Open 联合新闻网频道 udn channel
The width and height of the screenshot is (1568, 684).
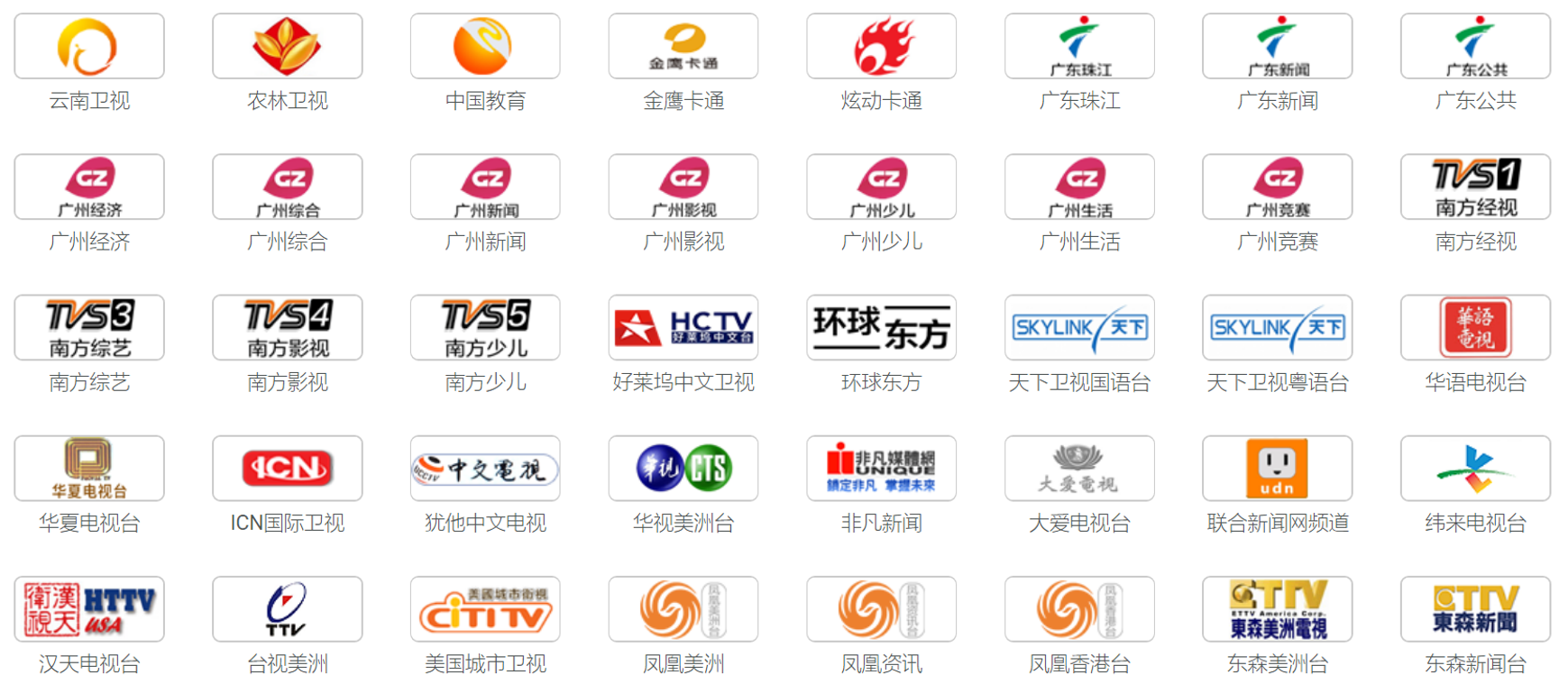[1277, 469]
